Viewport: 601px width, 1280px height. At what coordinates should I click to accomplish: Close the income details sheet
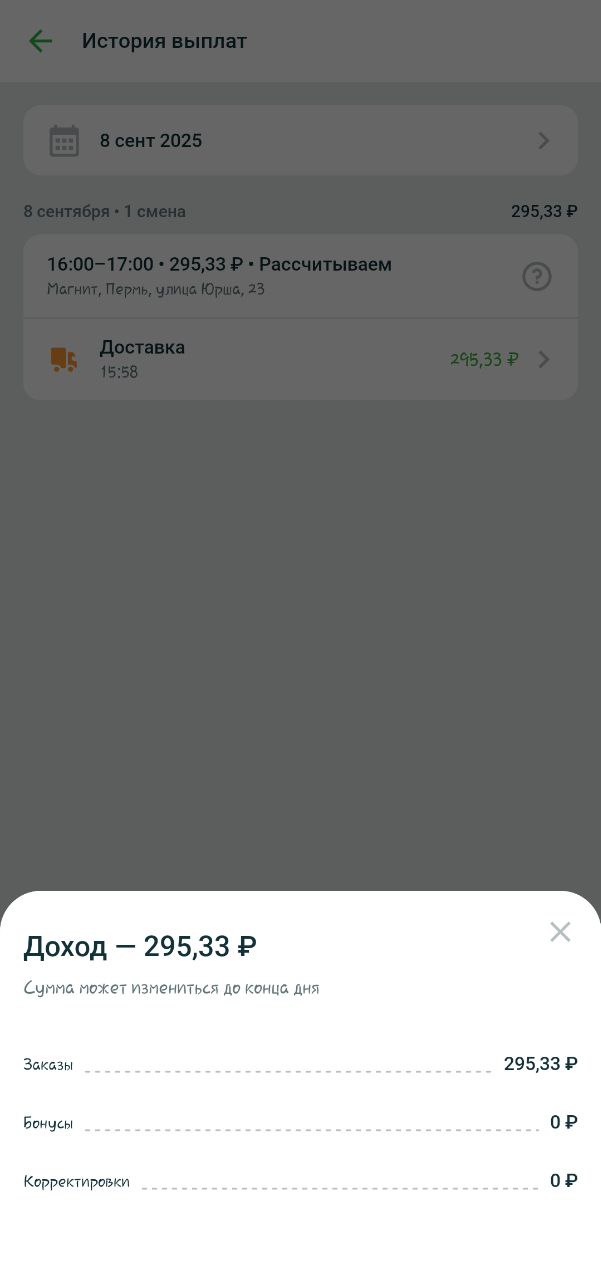click(560, 932)
